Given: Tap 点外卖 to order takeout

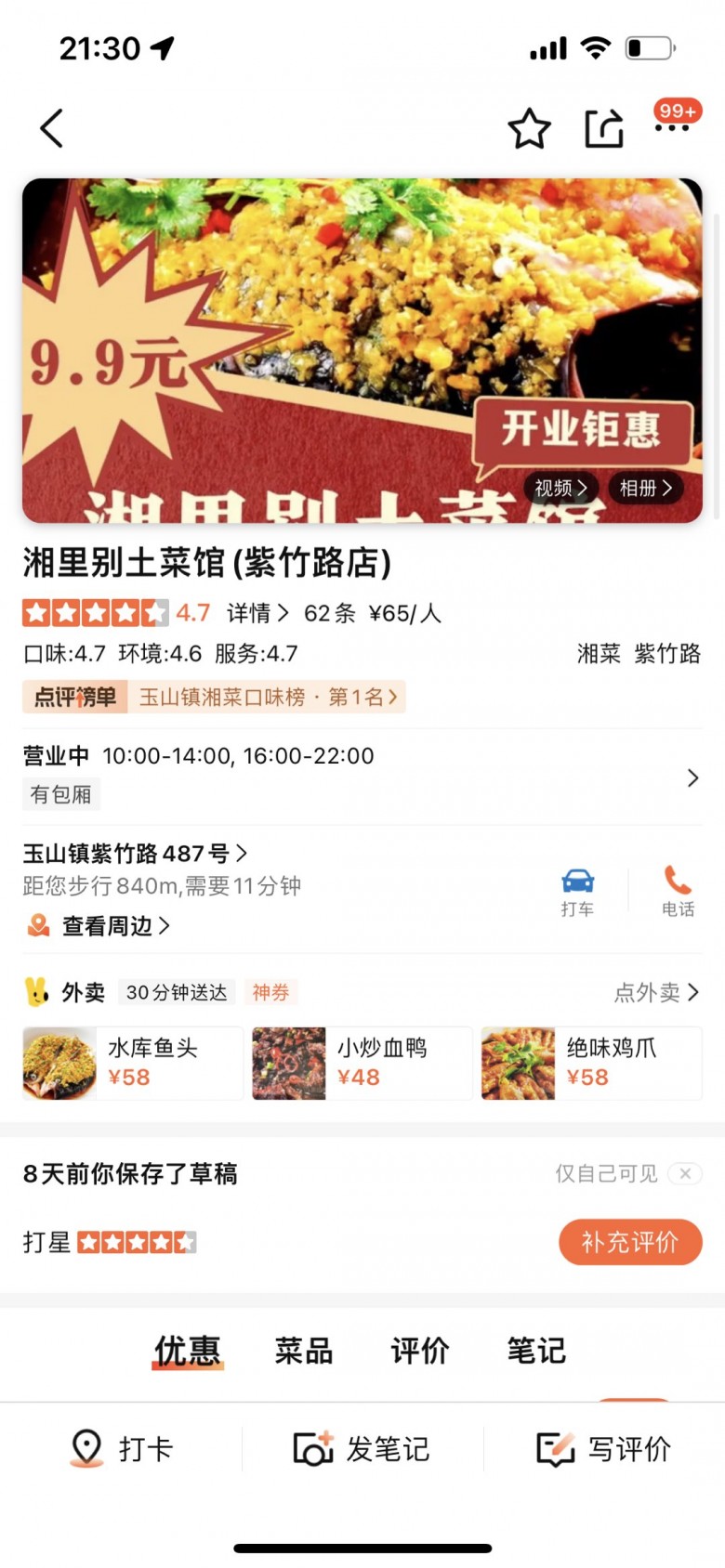Looking at the screenshot, I should click(x=656, y=992).
